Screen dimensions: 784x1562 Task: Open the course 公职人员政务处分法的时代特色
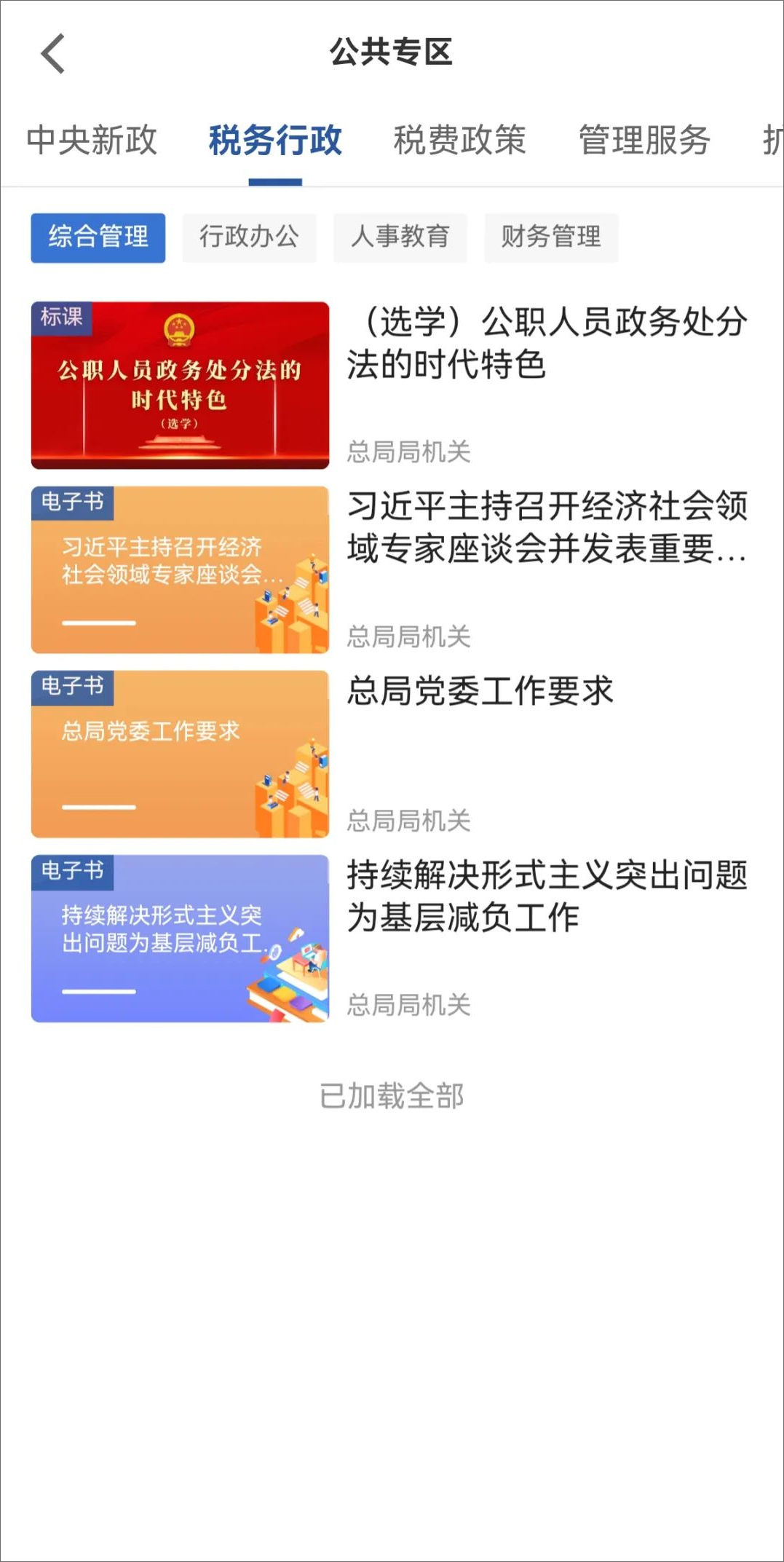tap(546, 342)
